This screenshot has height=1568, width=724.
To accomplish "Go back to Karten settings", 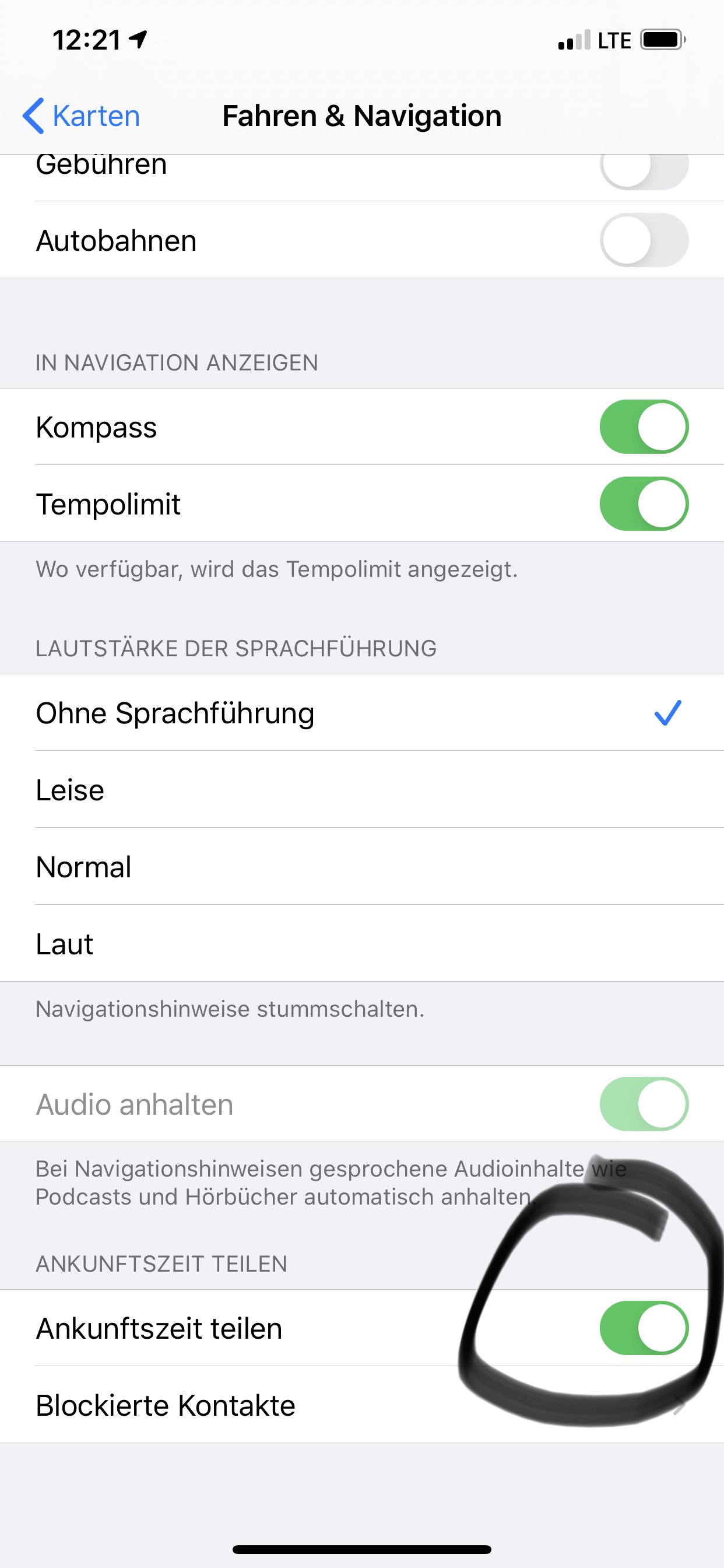I will tap(82, 116).
